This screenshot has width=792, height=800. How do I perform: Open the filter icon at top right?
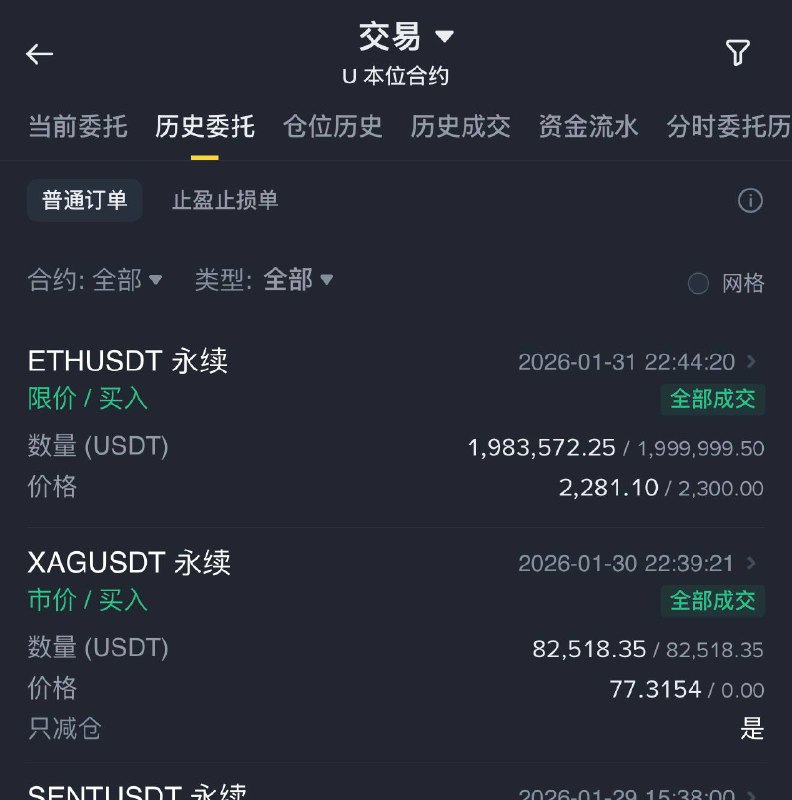(x=737, y=50)
